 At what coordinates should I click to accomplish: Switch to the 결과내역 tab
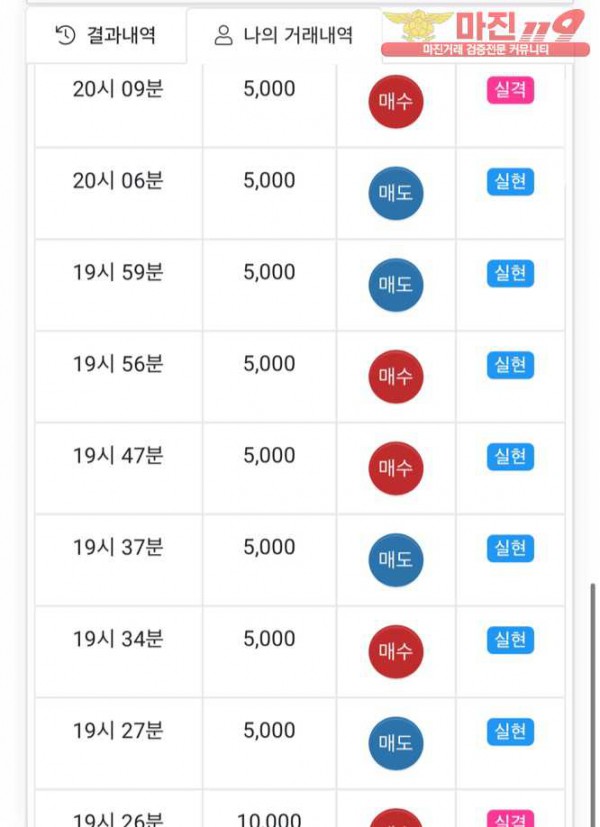pos(105,36)
